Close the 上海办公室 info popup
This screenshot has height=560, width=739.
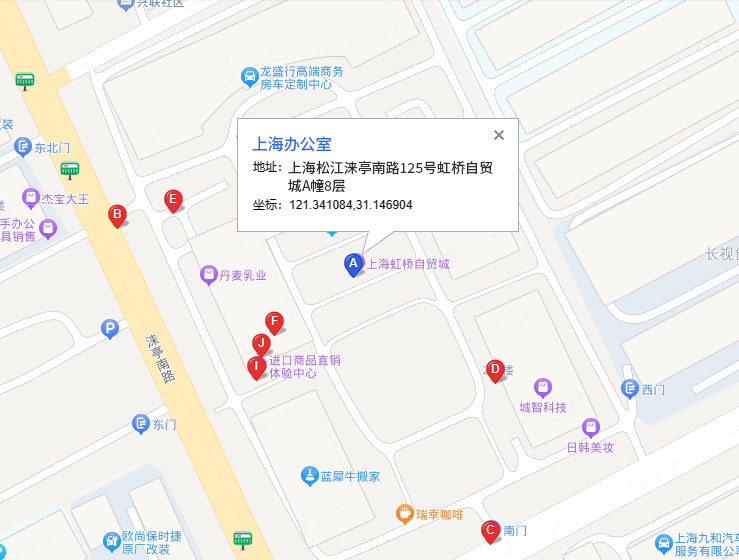tap(499, 135)
